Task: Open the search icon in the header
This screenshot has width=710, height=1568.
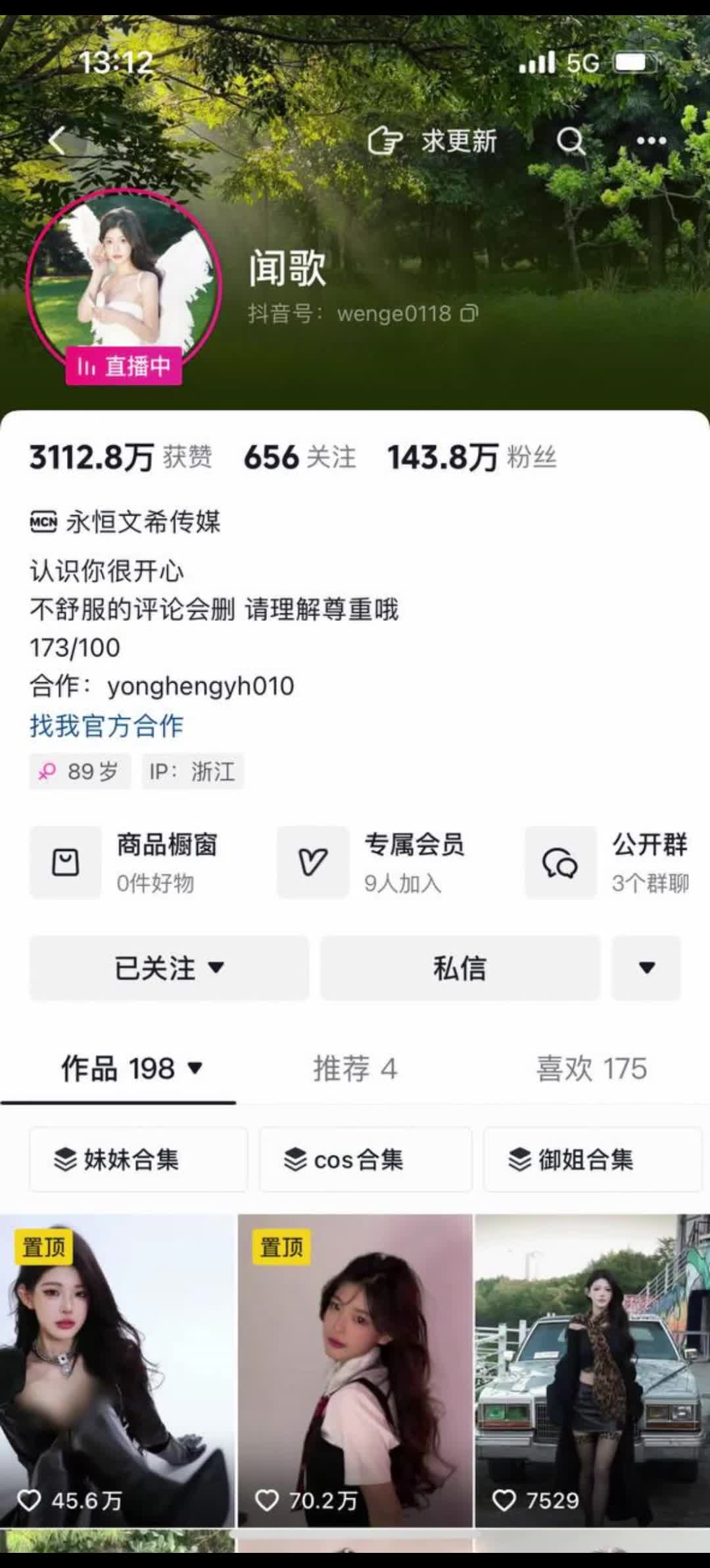Action: (570, 141)
